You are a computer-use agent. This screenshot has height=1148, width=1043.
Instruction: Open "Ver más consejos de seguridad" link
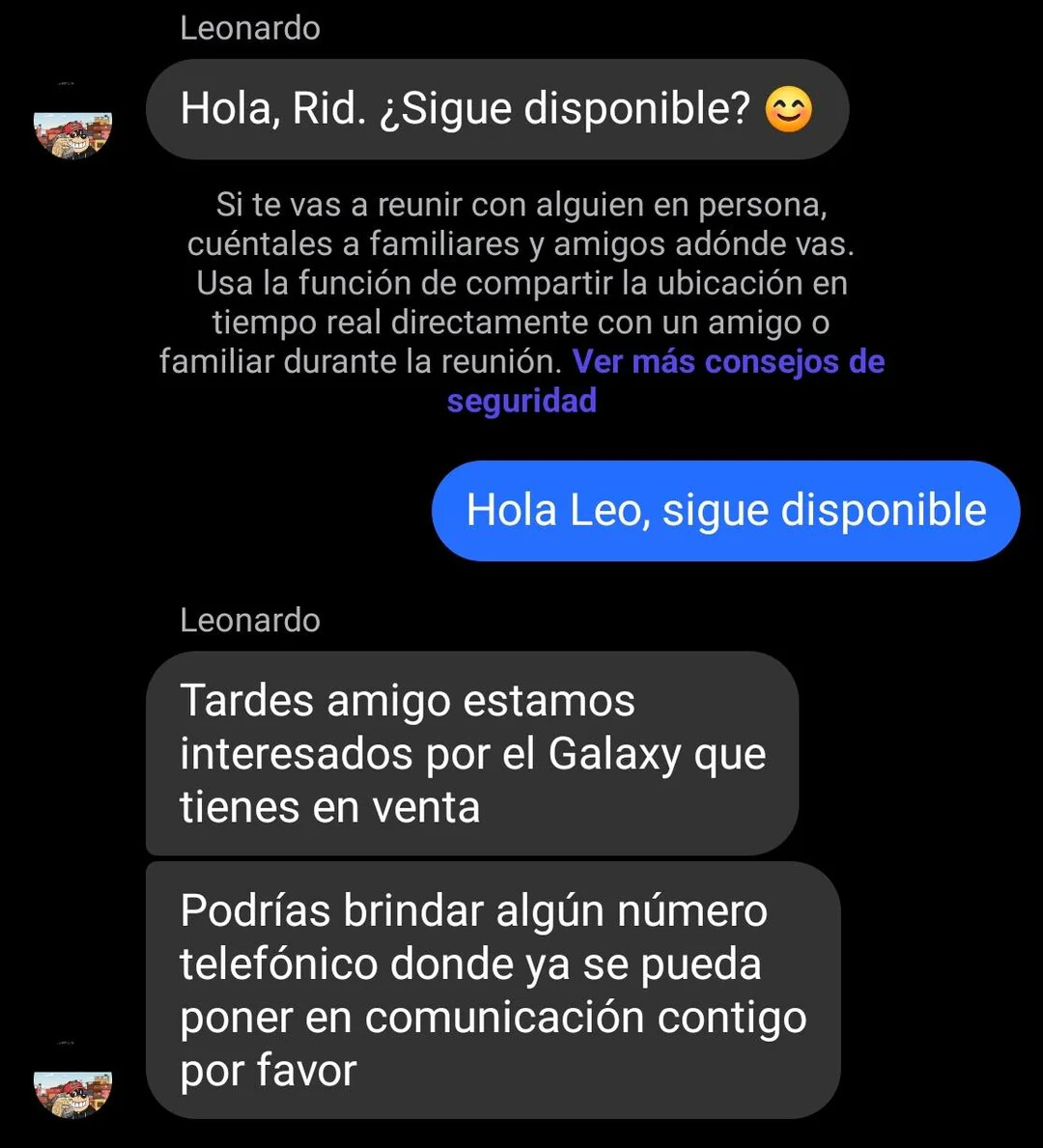728,362
